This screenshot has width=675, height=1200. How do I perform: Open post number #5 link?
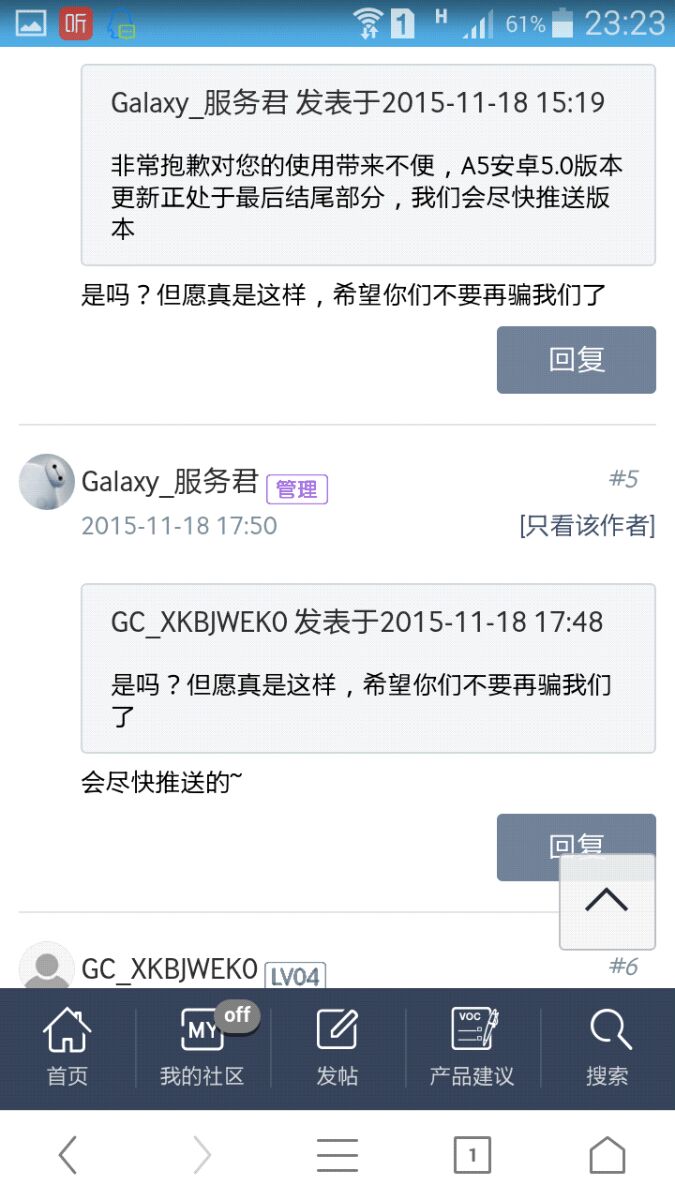tap(623, 479)
